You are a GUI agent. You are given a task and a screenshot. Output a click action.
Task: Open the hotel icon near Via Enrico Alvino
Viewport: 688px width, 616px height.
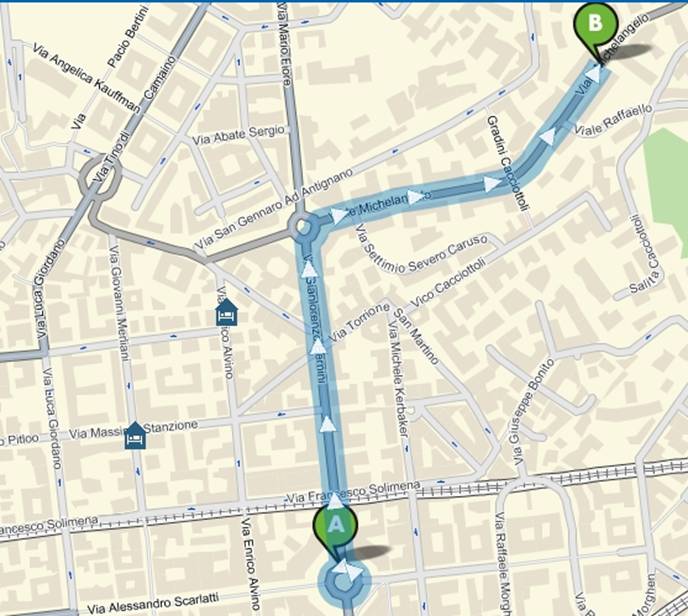[226, 312]
